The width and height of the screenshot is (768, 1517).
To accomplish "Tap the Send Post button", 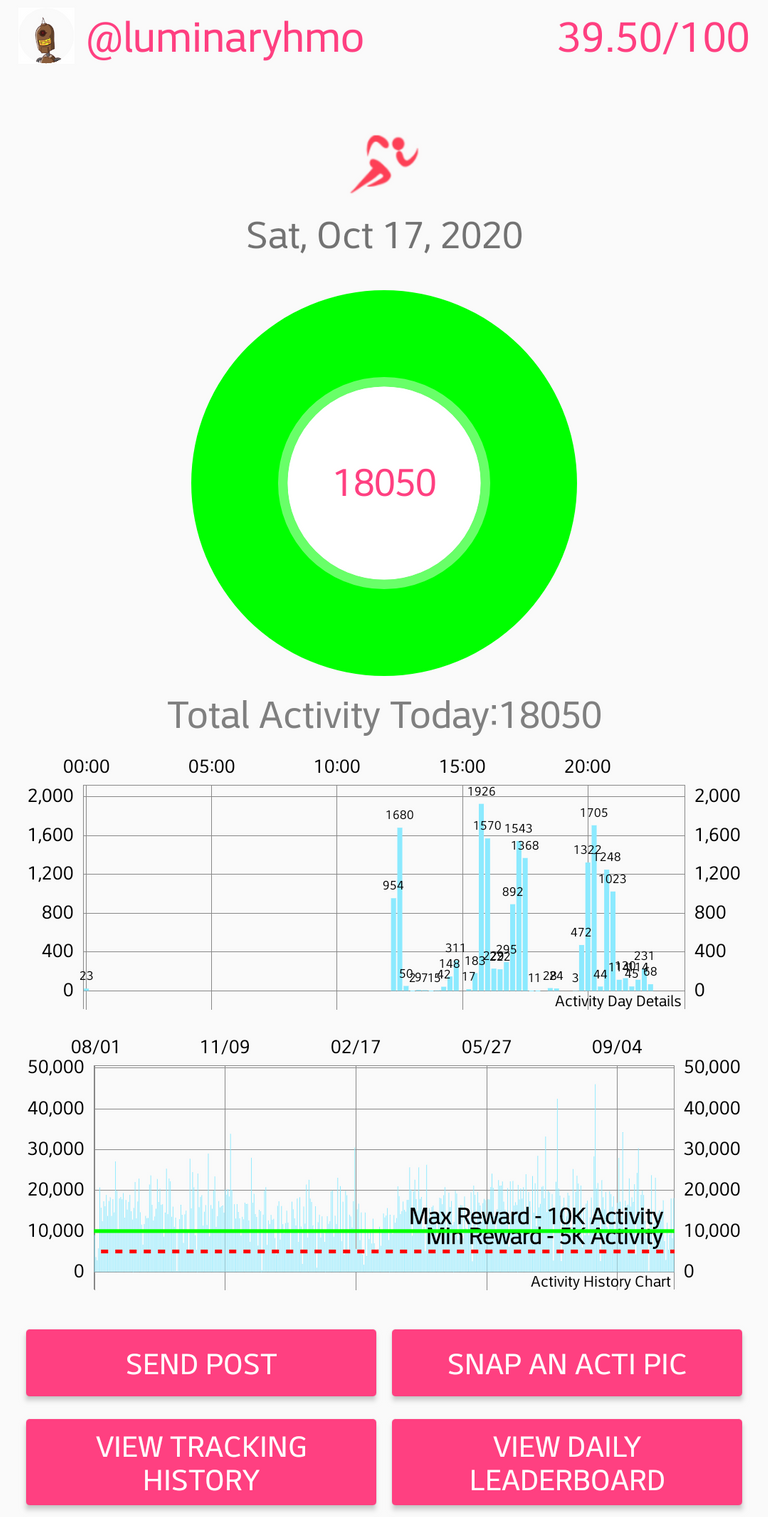I will click(x=201, y=1363).
